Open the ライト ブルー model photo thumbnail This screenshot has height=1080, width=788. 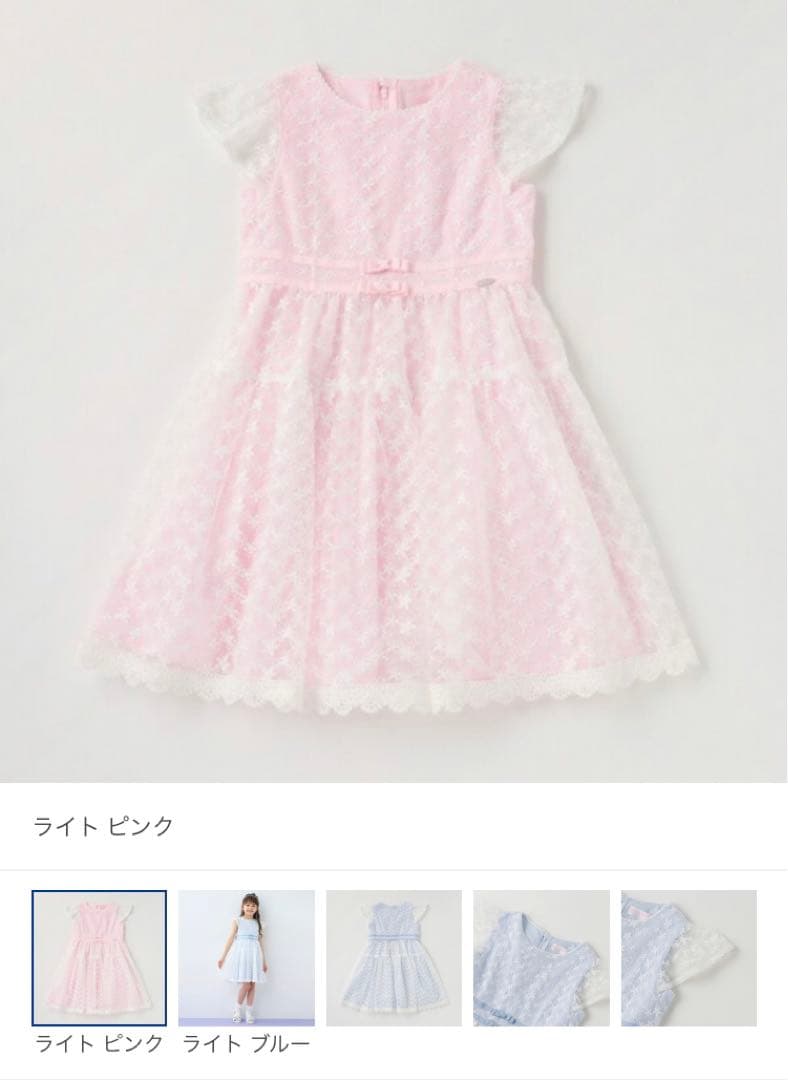(246, 958)
